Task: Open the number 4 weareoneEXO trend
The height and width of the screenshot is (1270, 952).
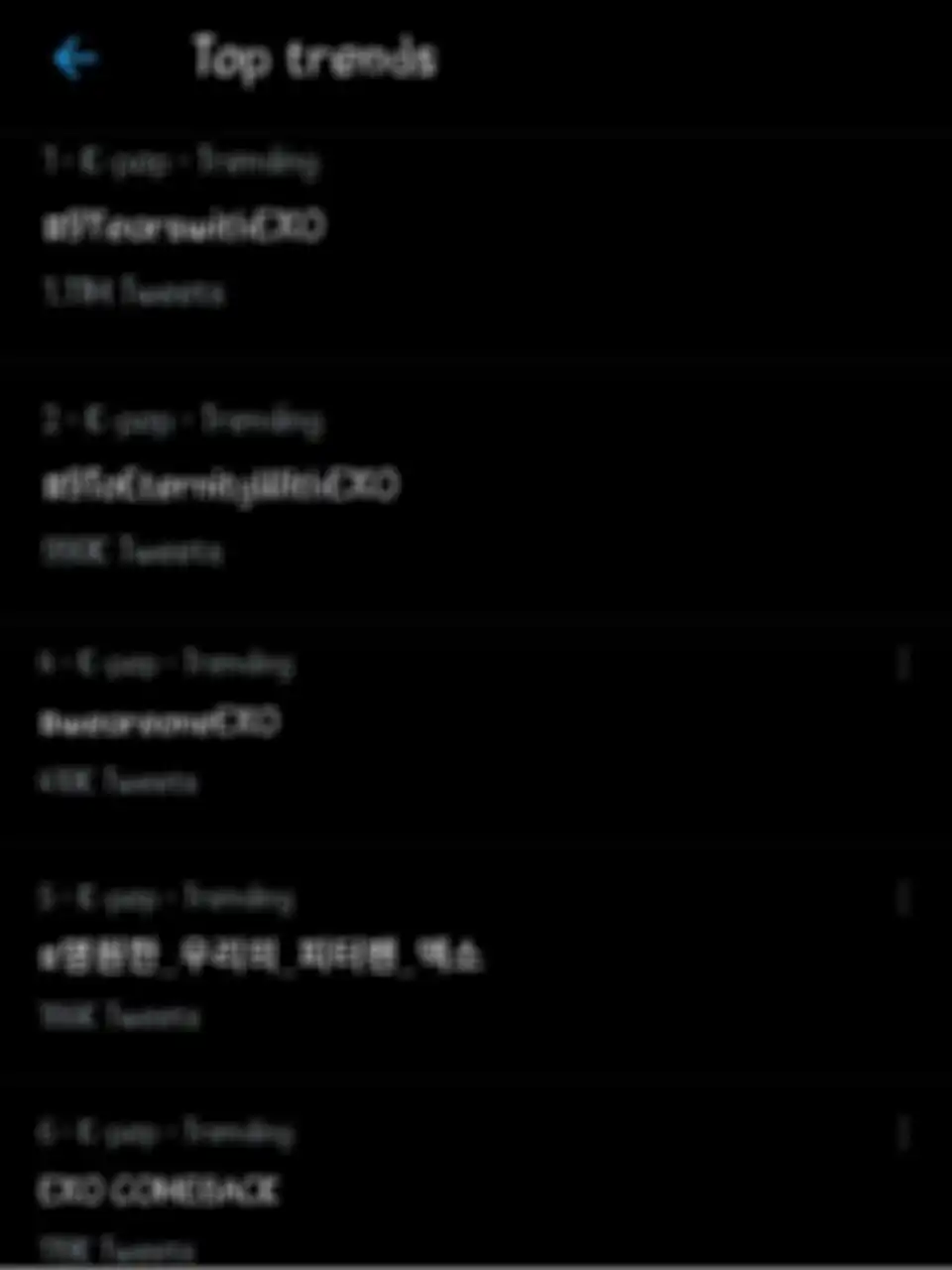Action: point(159,722)
